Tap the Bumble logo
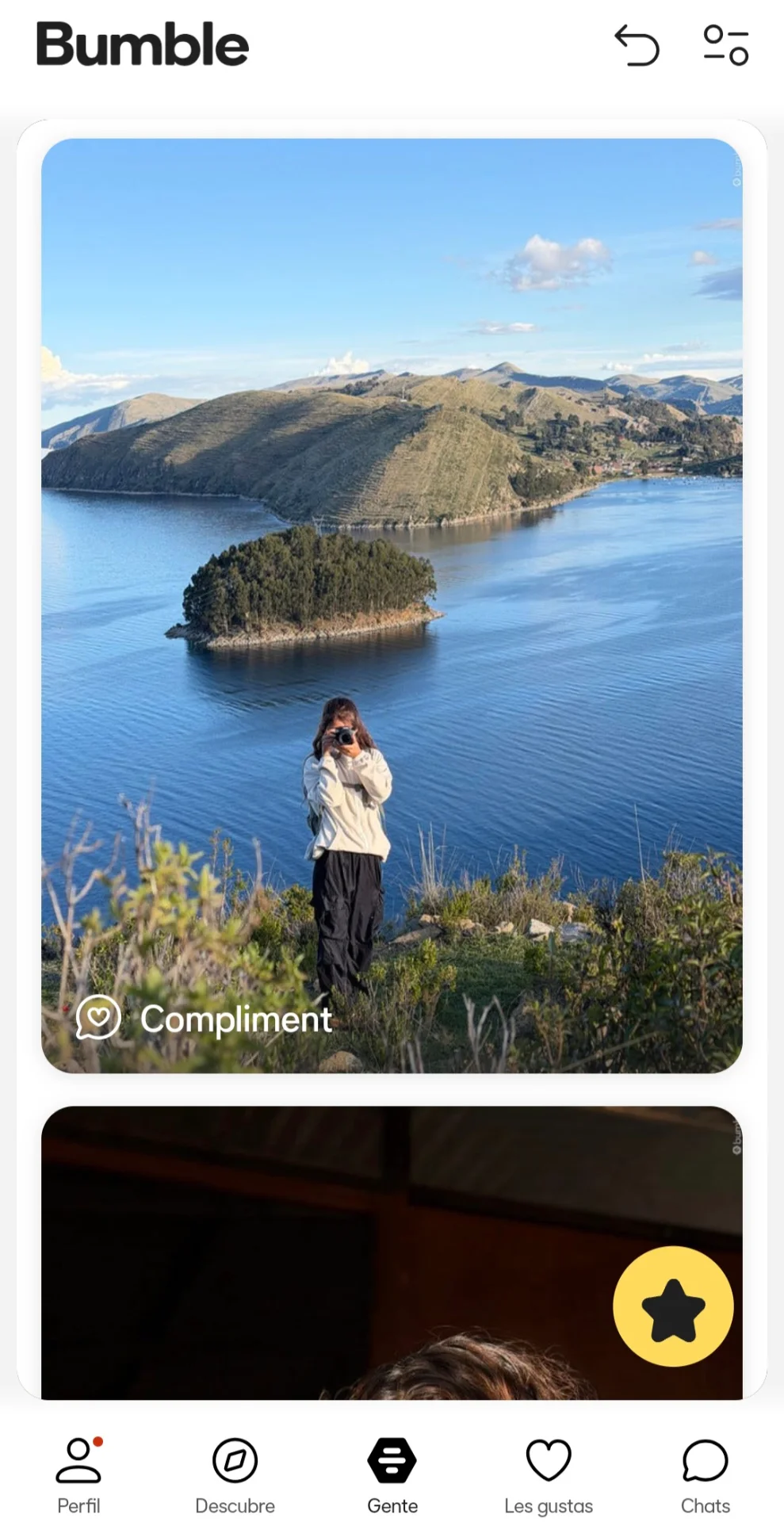The height and width of the screenshot is (1522, 784). [x=141, y=44]
